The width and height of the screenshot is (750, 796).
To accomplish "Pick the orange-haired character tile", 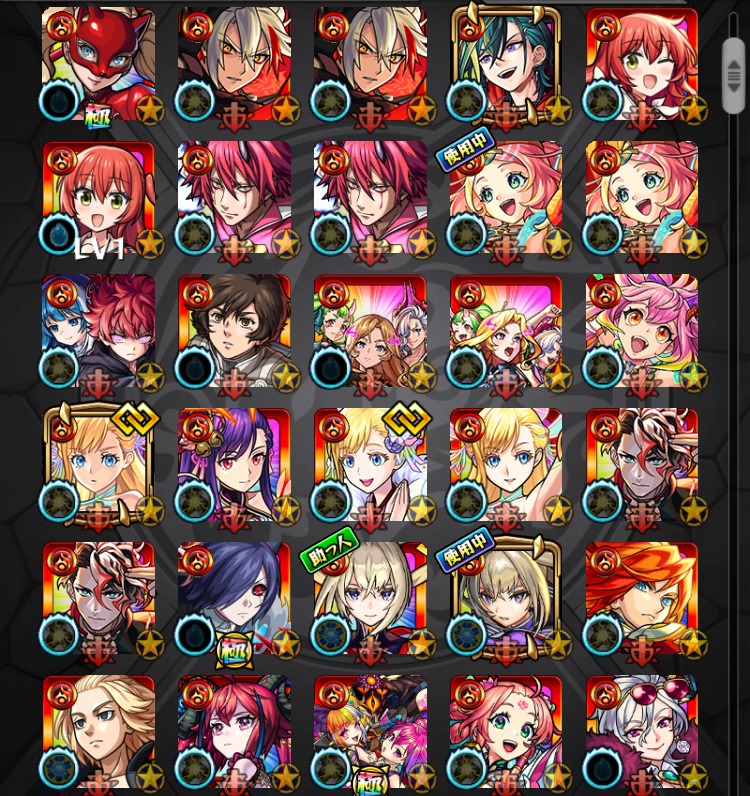I will tap(642, 600).
